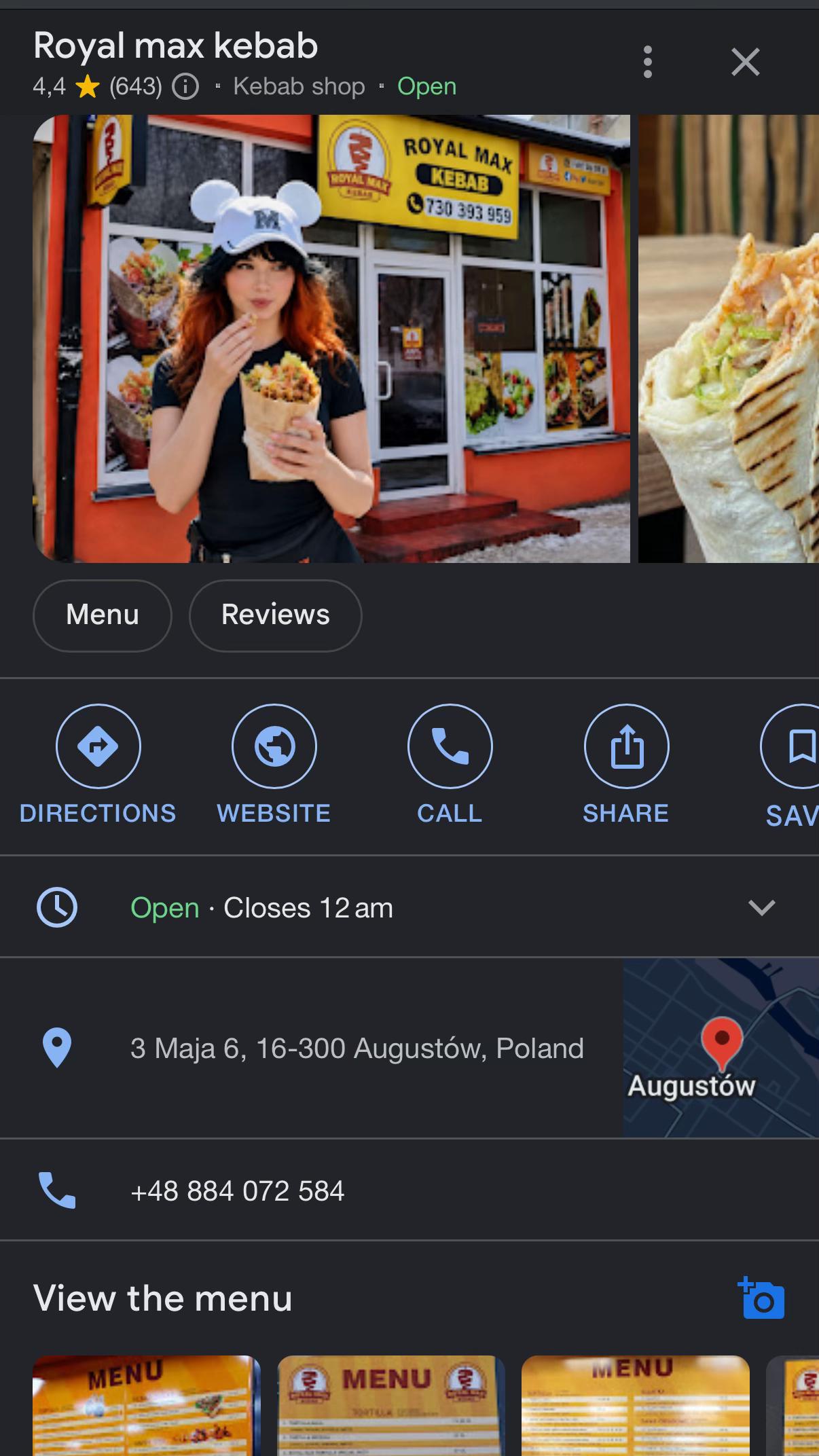This screenshot has width=819, height=1456.
Task: Open the rating info icon
Action: pos(185,86)
